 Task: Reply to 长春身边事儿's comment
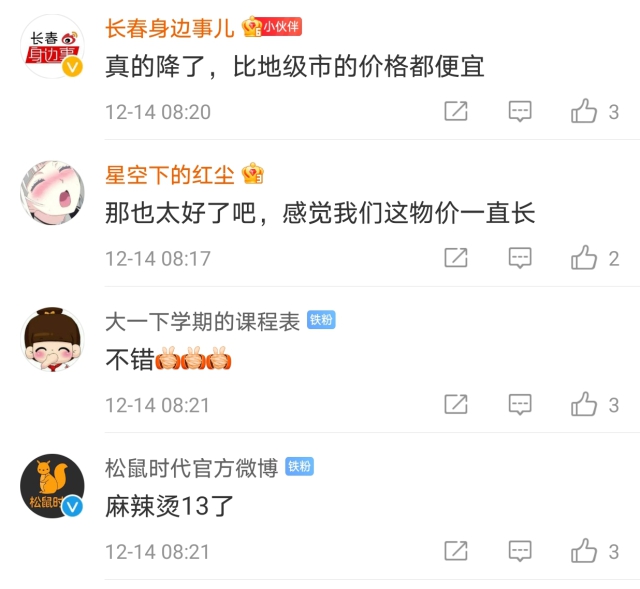point(520,112)
